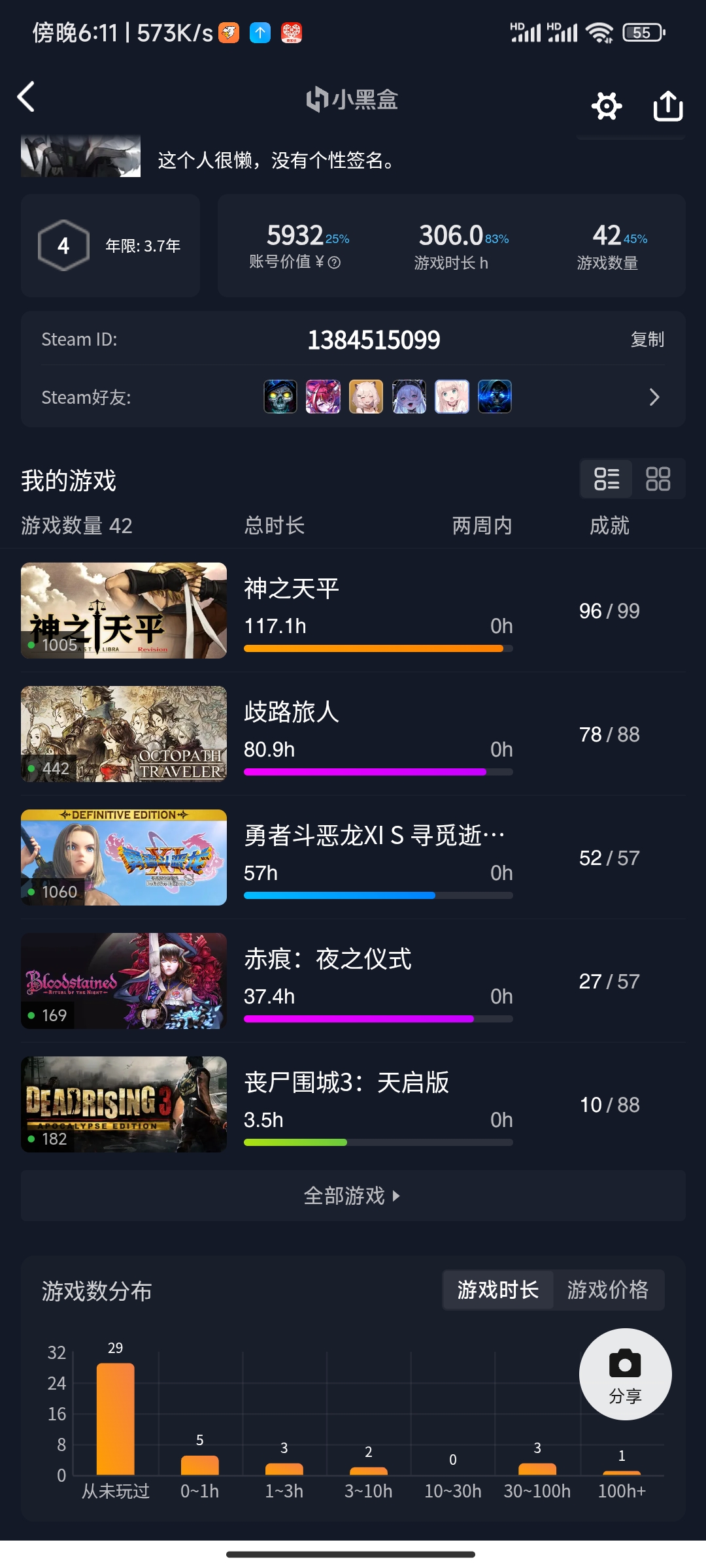Share this profile via the top share icon
706x1568 pixels.
click(x=667, y=106)
